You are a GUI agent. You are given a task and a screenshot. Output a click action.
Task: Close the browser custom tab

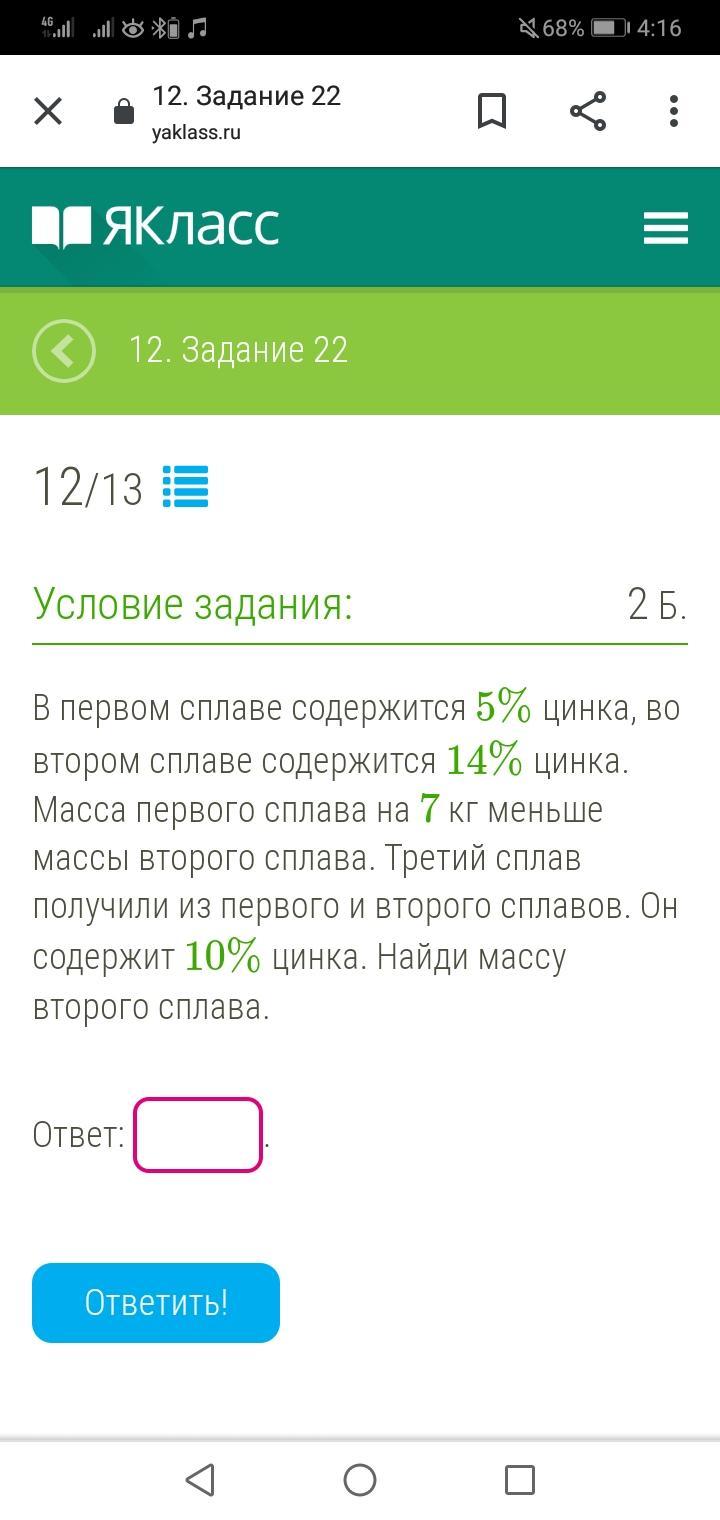(x=48, y=111)
